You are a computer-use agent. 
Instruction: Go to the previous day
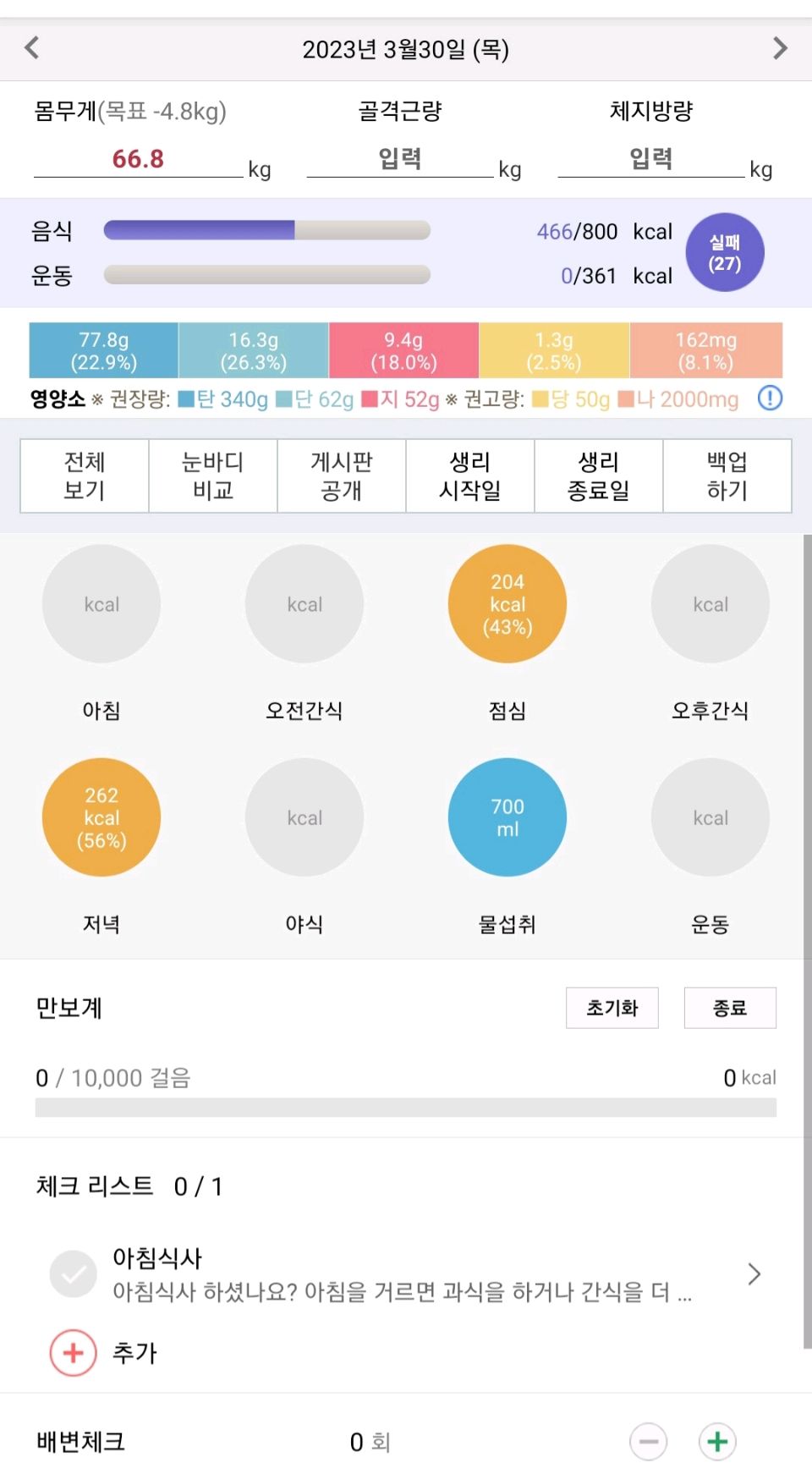32,47
